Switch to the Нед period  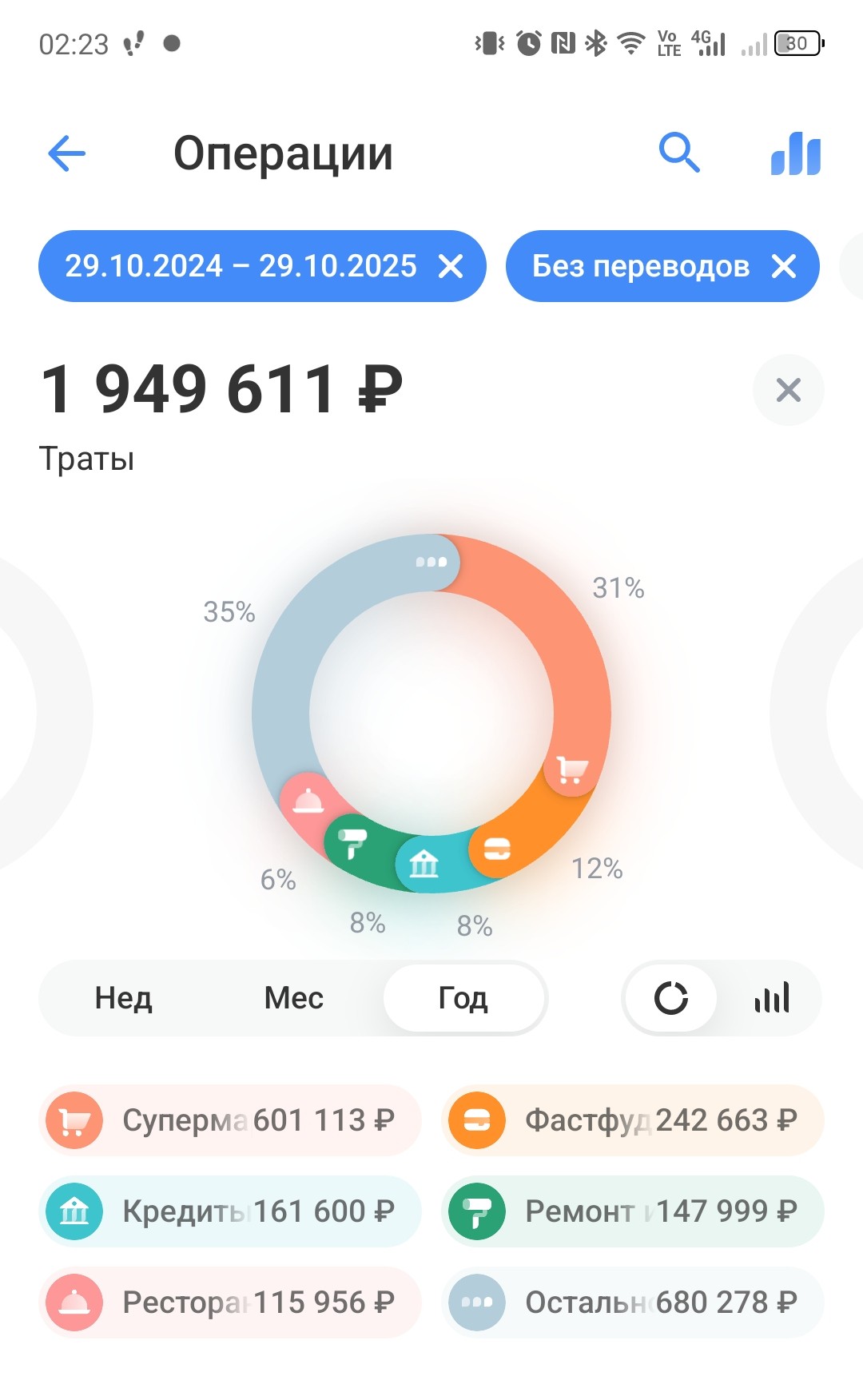[x=123, y=998]
